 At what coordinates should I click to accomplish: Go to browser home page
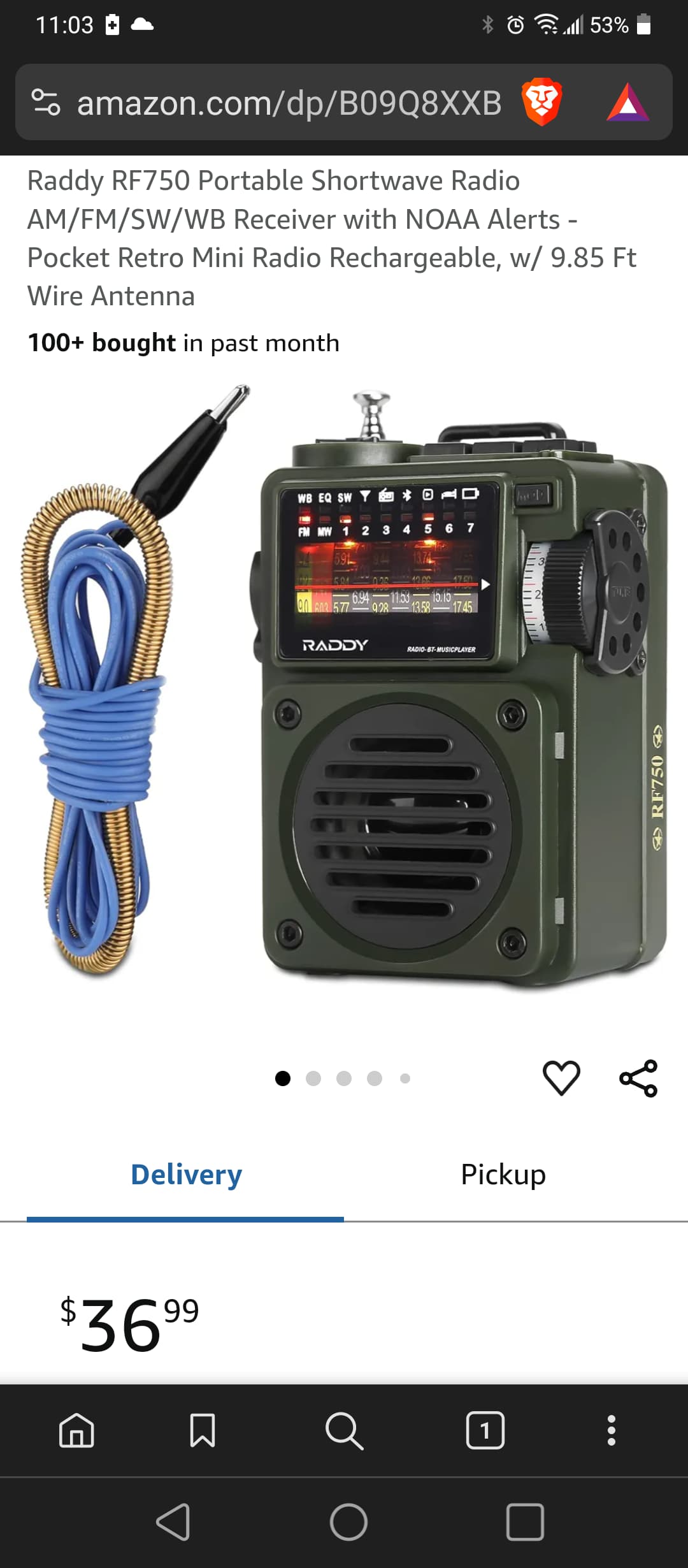click(76, 1431)
